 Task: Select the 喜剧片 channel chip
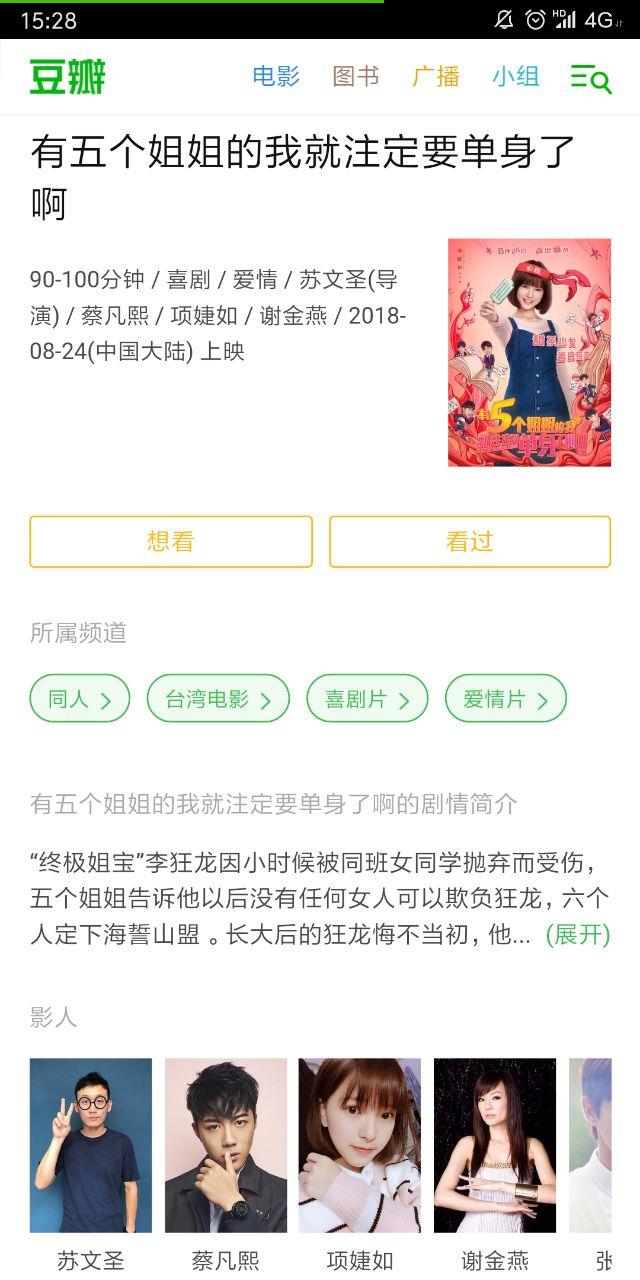click(367, 699)
